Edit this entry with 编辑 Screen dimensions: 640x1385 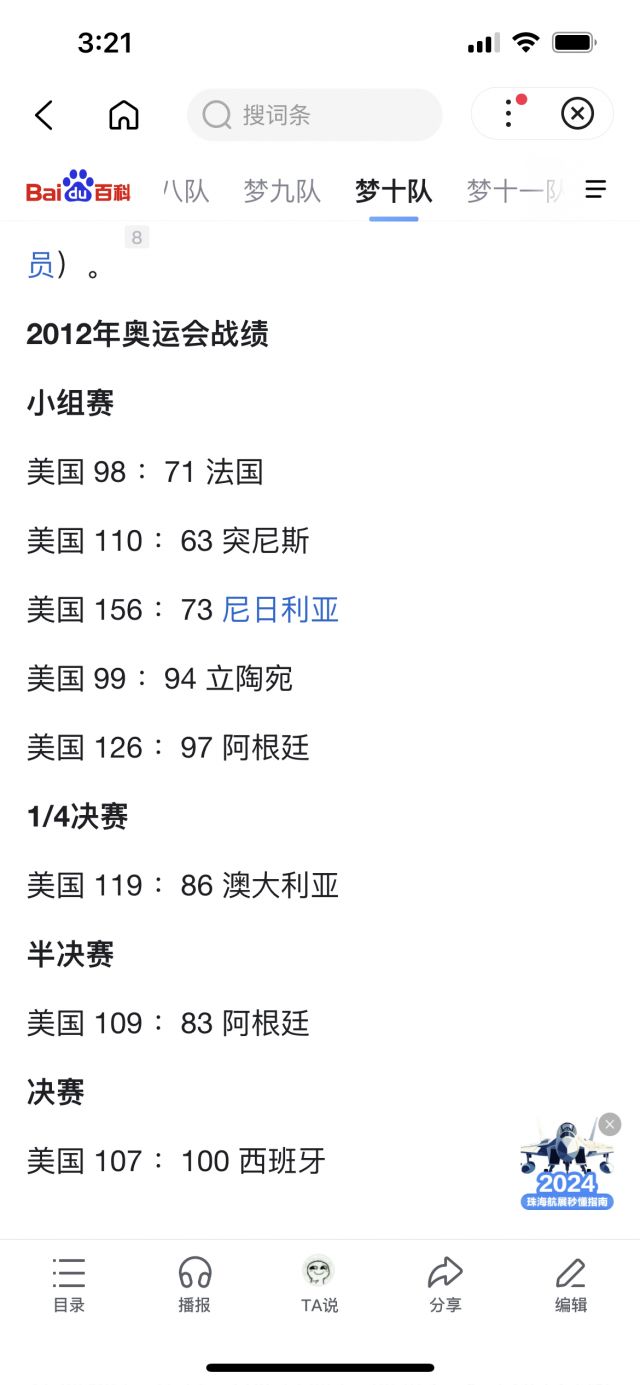coord(571,1285)
